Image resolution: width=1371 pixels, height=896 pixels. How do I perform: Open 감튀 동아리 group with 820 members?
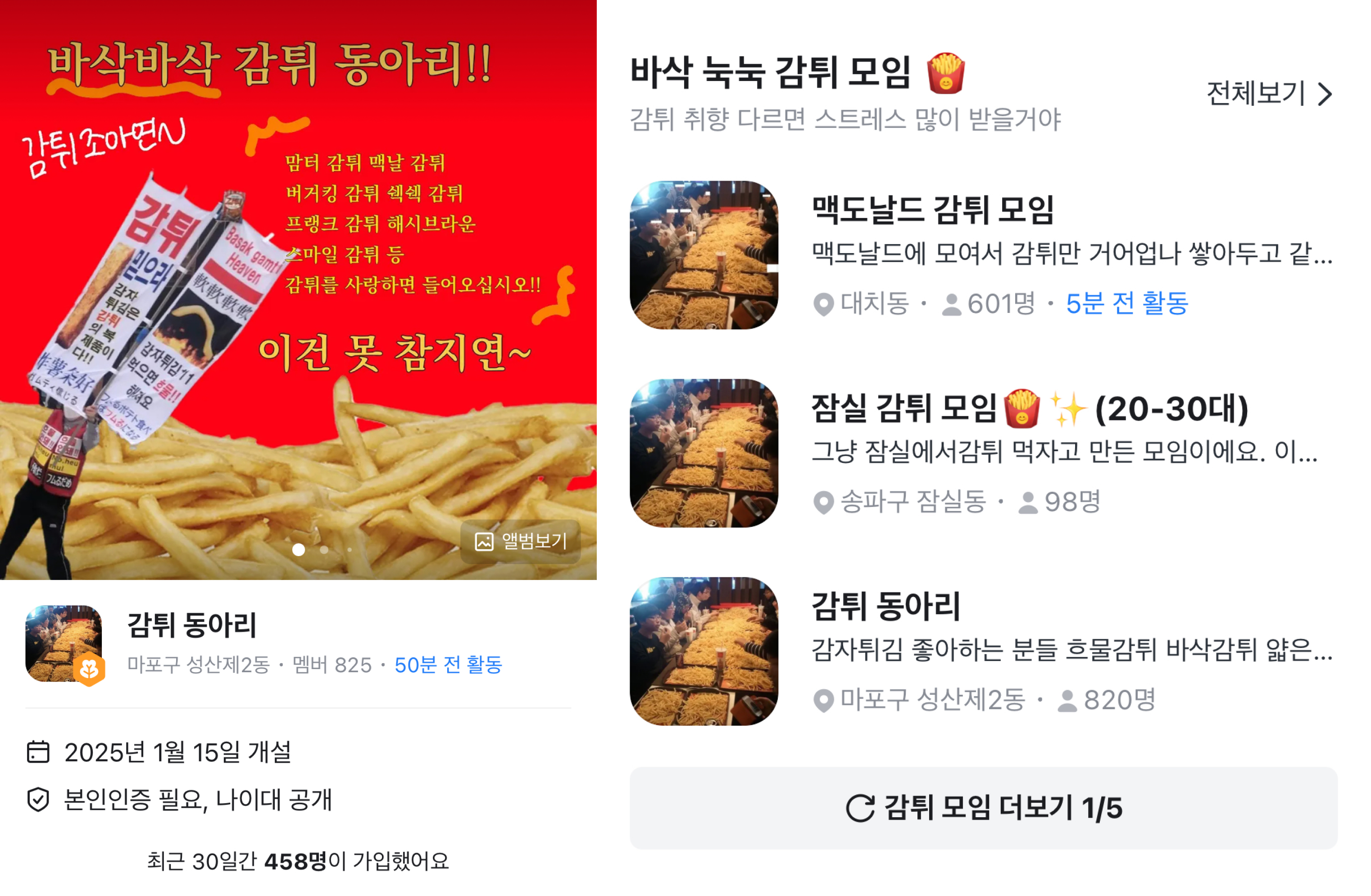[x=886, y=606]
